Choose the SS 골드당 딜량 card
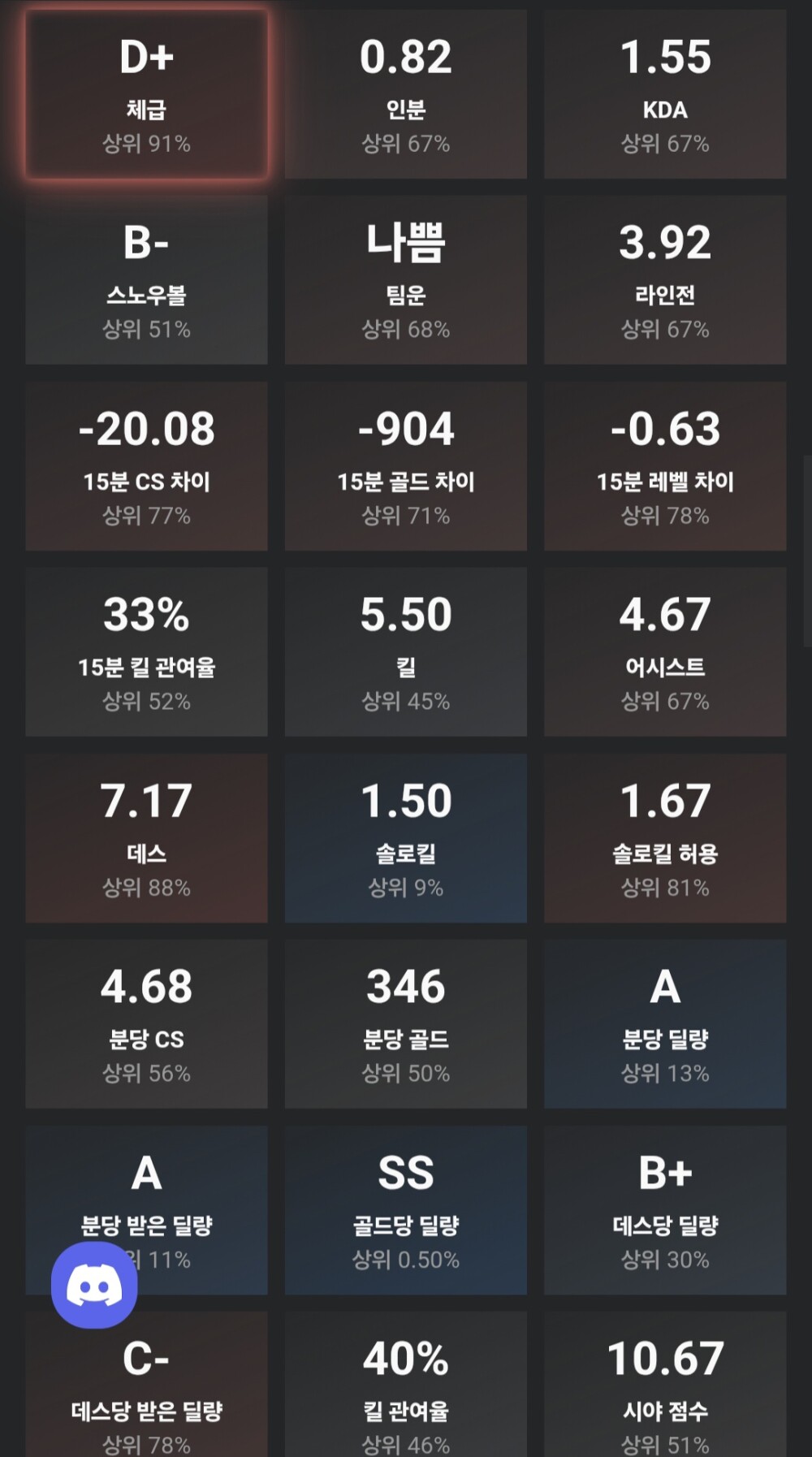812x1457 pixels. (405, 1210)
